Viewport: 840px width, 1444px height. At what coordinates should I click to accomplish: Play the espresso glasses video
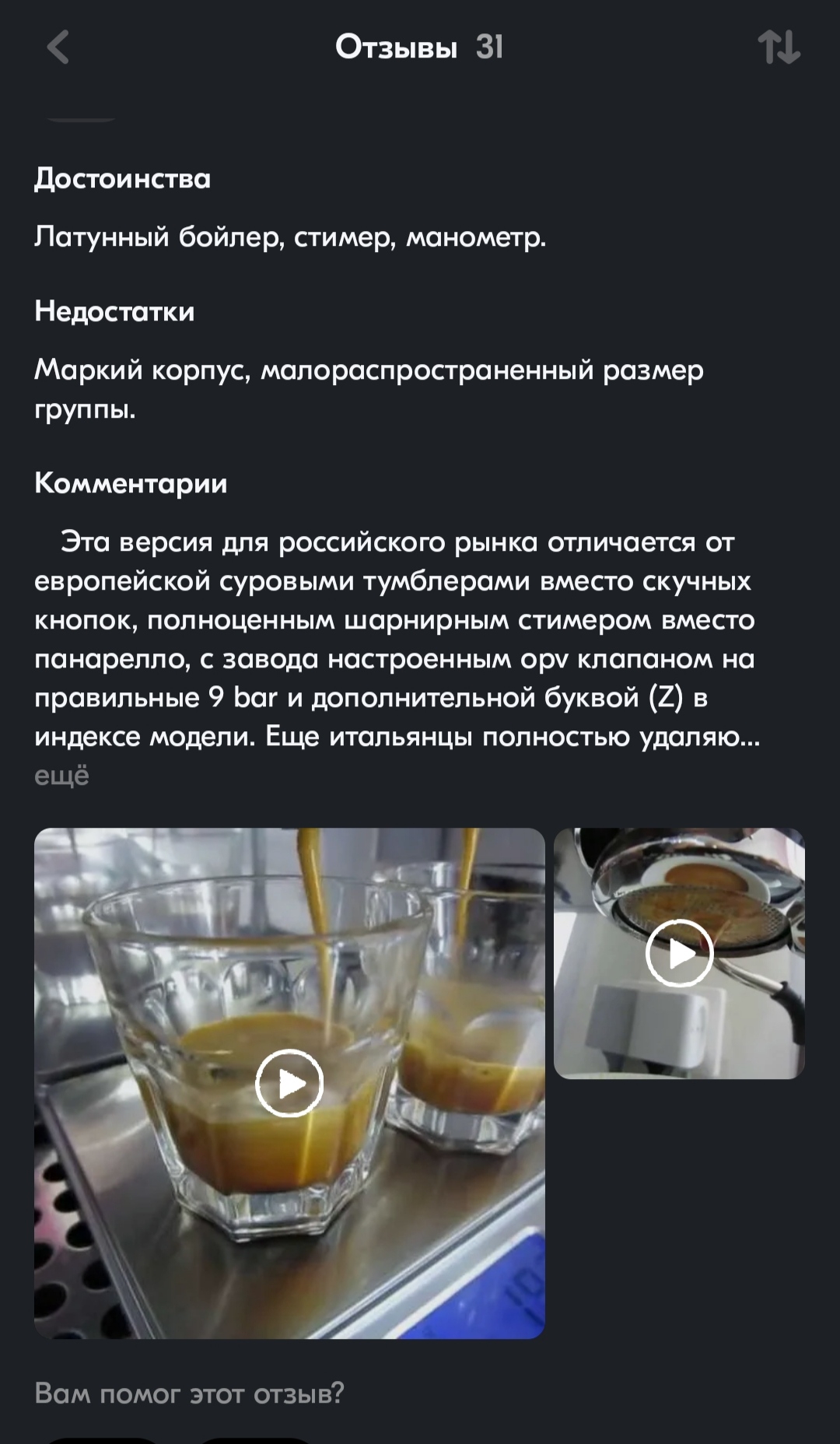[289, 1083]
